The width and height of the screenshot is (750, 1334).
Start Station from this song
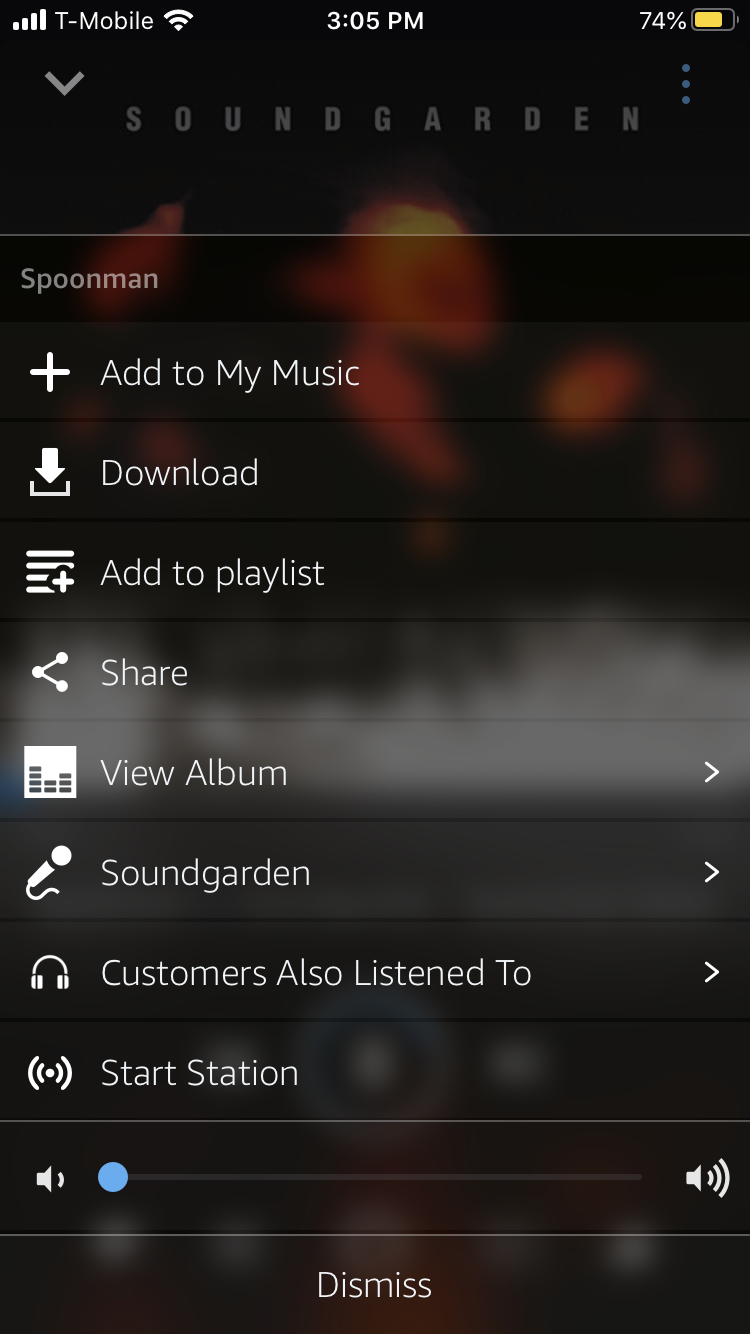(x=199, y=1073)
